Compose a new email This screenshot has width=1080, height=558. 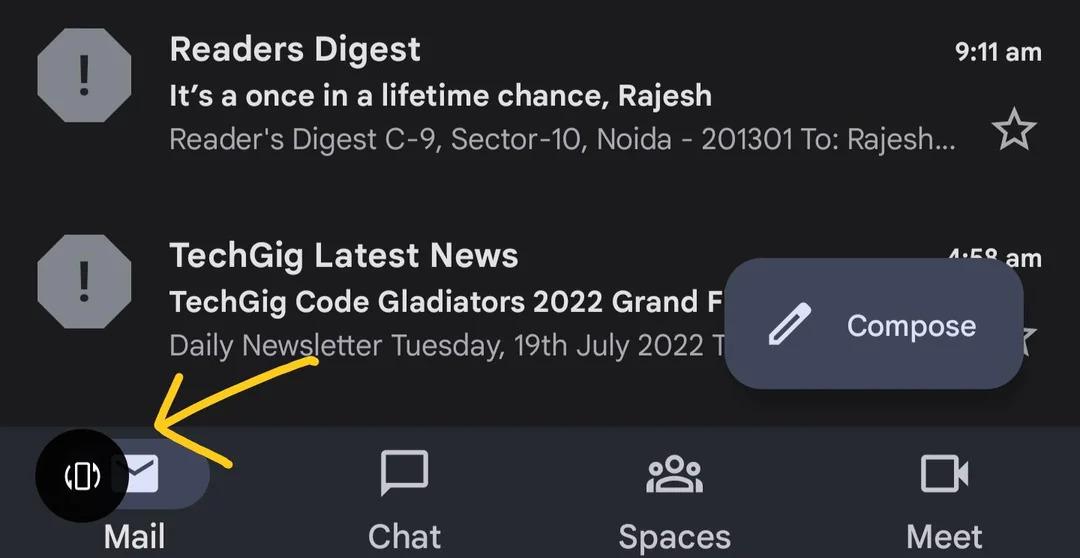[x=873, y=326]
